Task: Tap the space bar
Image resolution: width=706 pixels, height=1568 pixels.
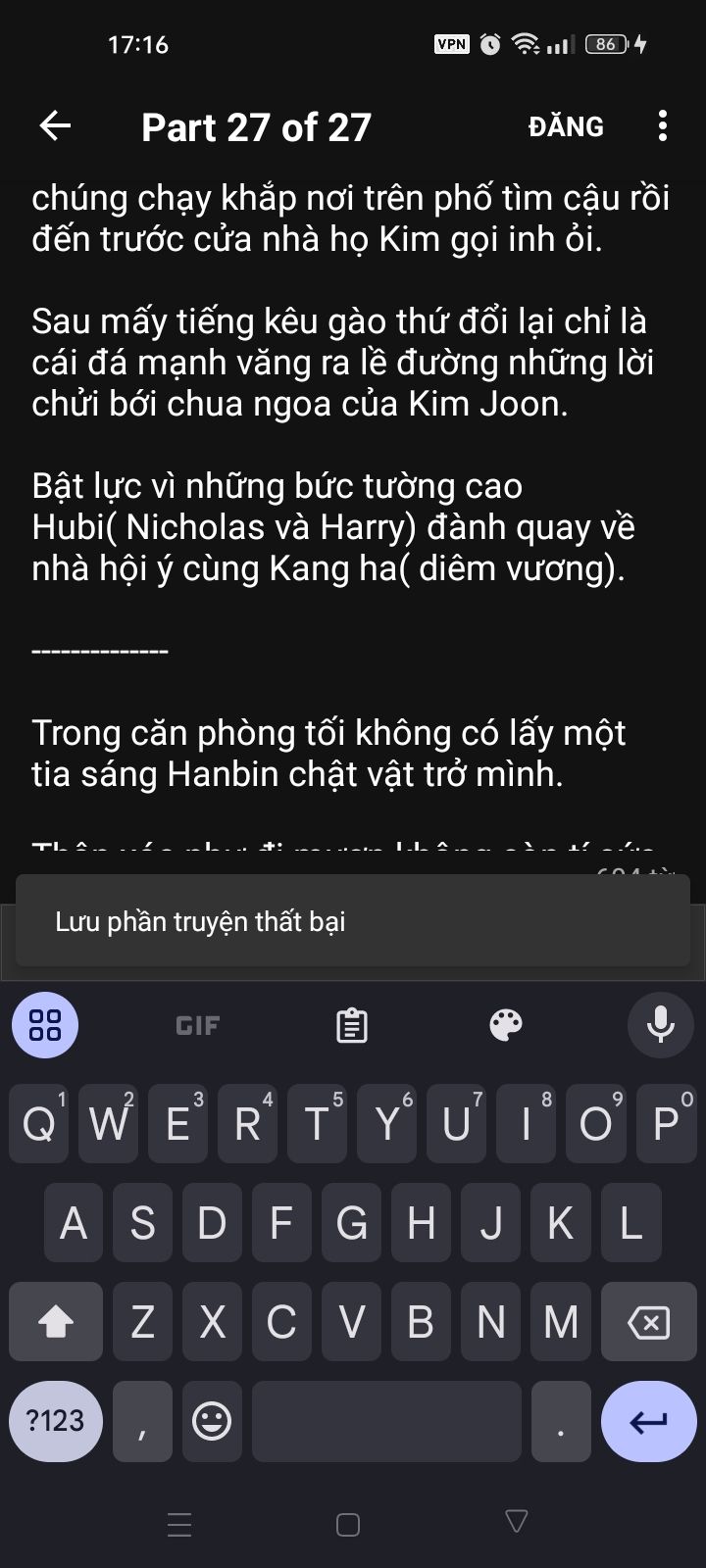Action: (x=386, y=1421)
